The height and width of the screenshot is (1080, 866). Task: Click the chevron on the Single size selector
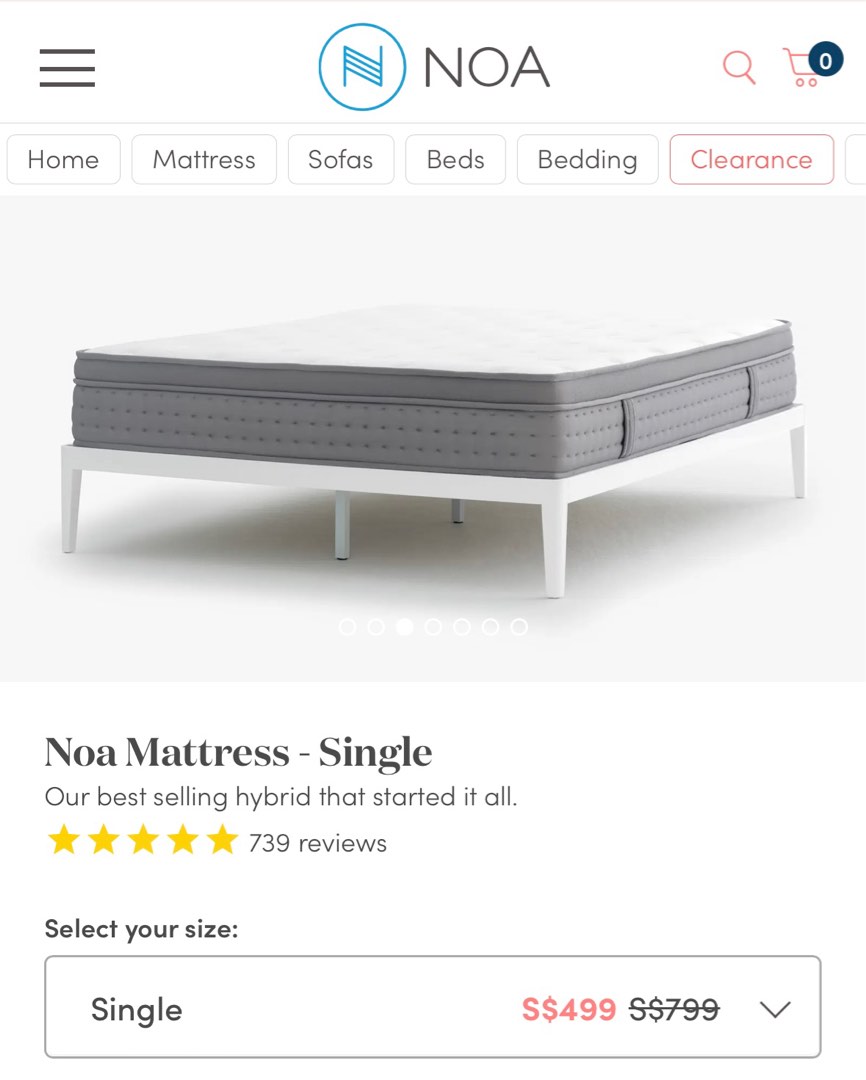(777, 1009)
